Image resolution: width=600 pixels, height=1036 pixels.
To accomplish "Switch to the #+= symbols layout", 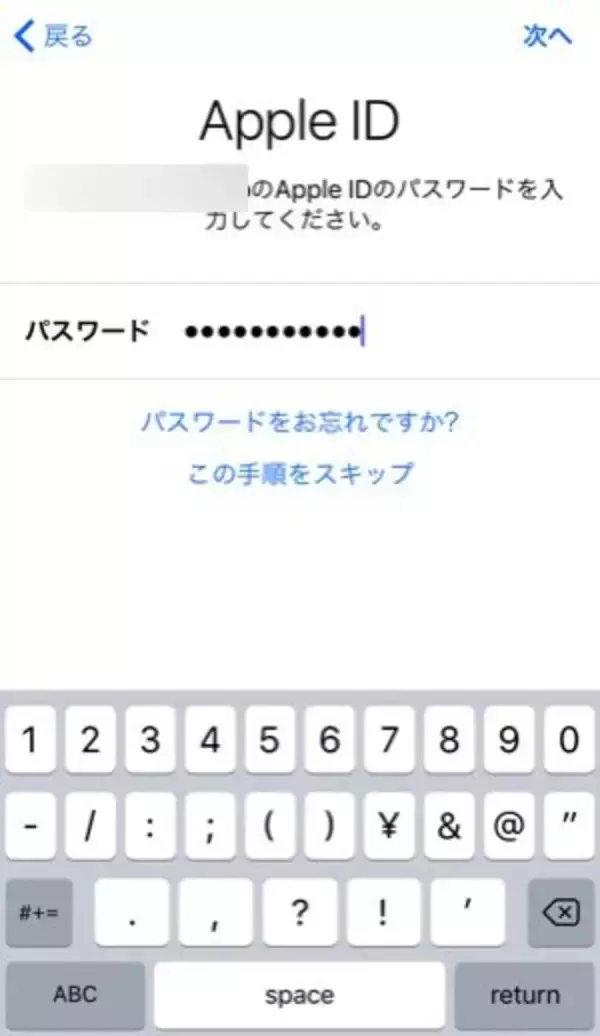I will [x=39, y=911].
